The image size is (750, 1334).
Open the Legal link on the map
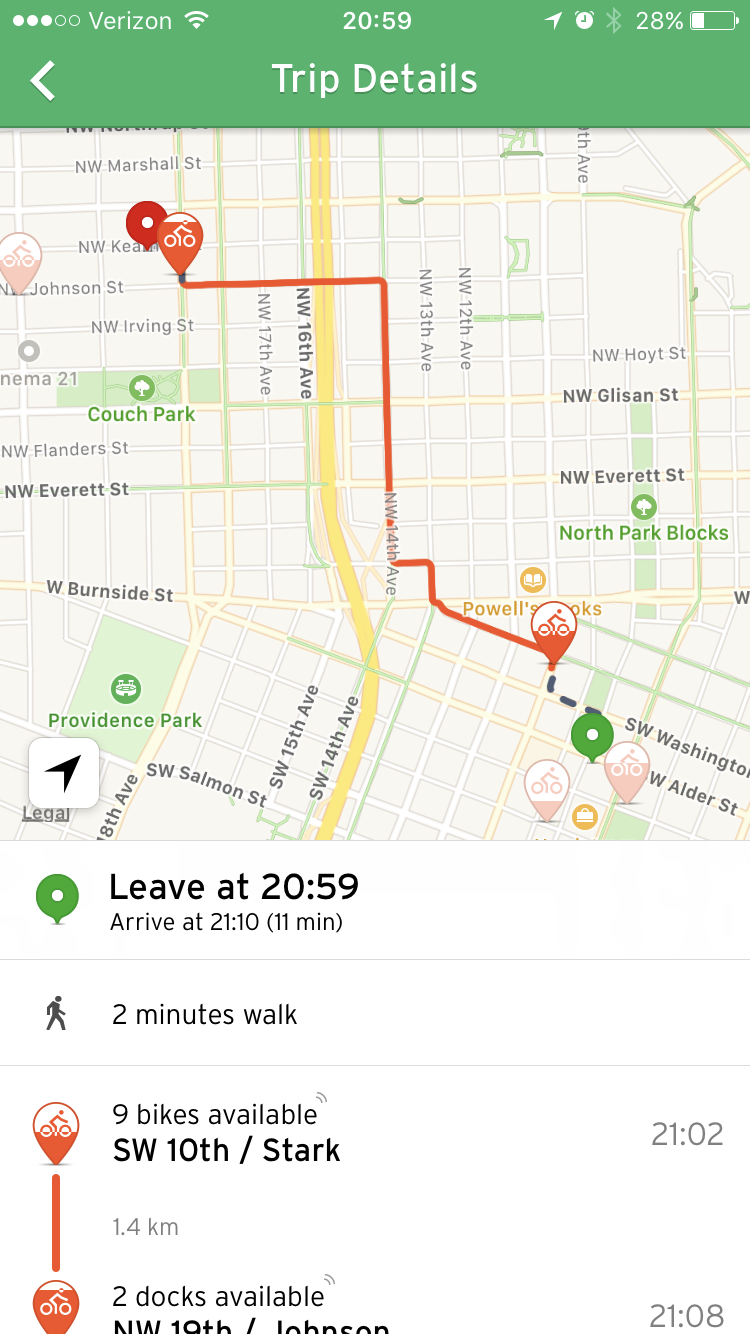pyautogui.click(x=46, y=813)
